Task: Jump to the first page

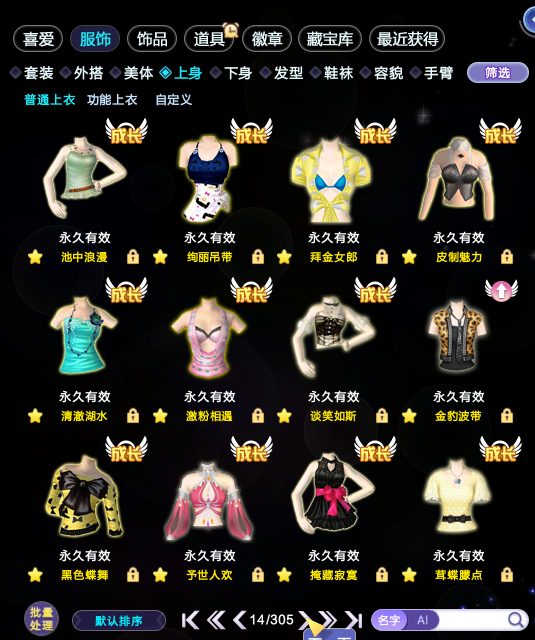Action: click(190, 620)
